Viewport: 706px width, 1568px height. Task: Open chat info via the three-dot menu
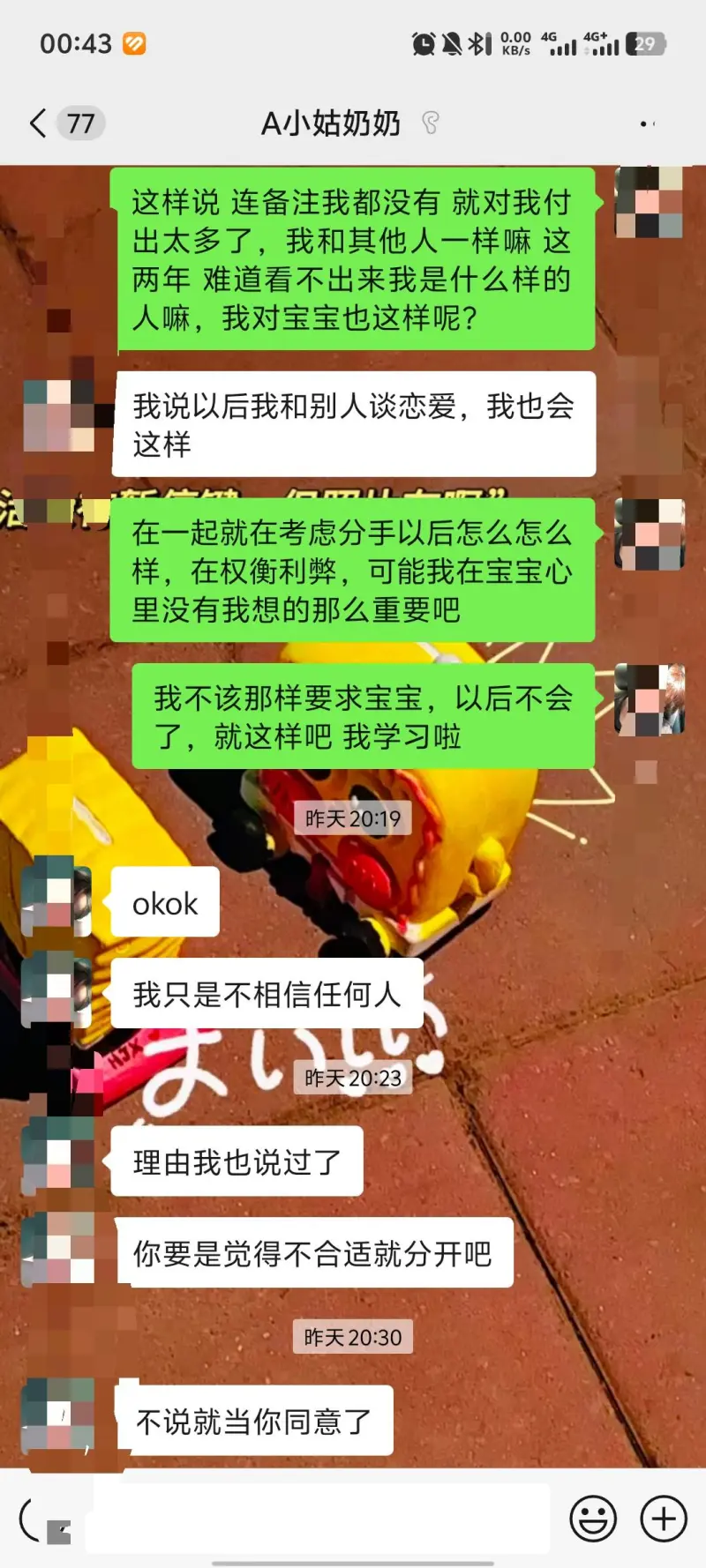(x=649, y=124)
